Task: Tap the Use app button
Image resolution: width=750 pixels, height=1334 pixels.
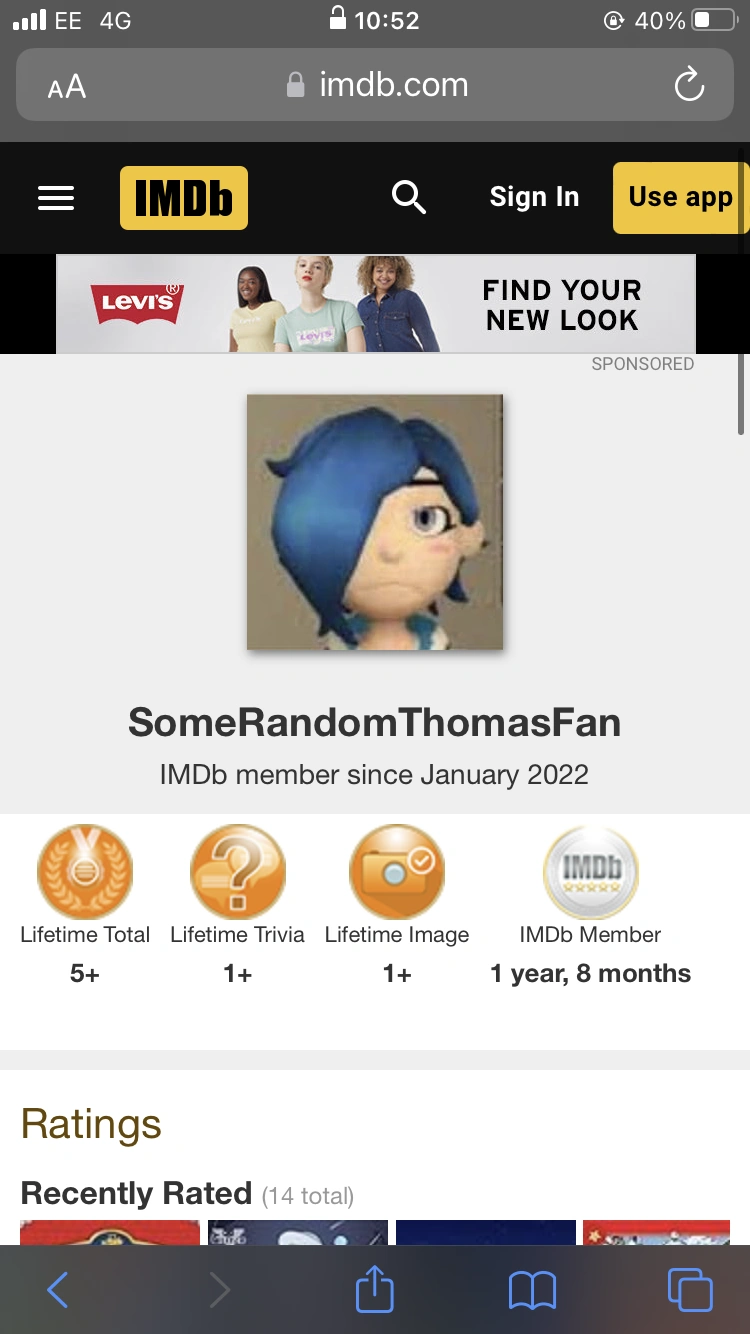Action: (x=680, y=198)
